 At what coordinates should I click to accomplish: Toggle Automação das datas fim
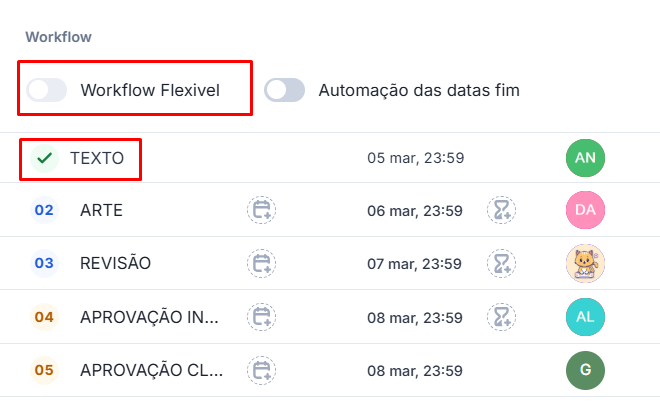pos(284,90)
